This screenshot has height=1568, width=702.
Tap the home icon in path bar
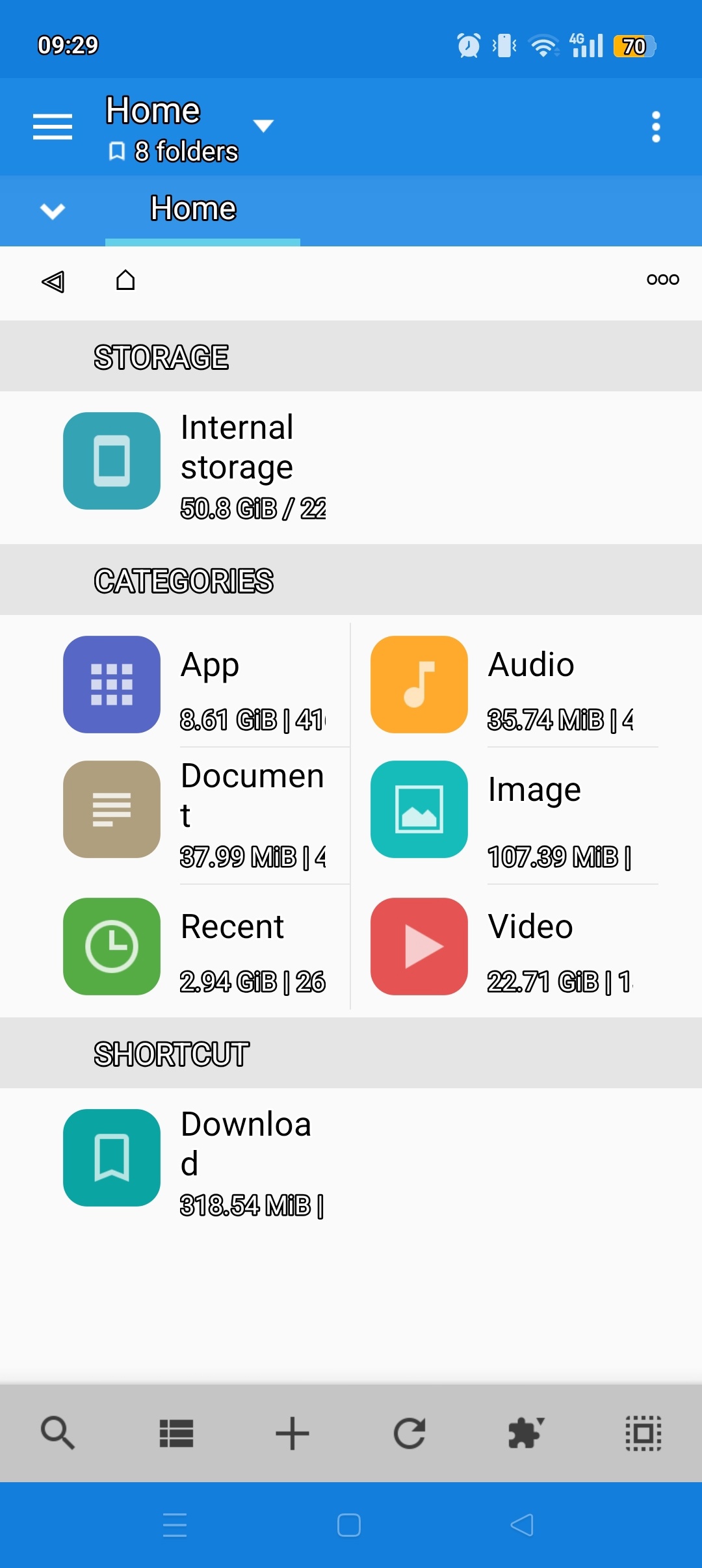[125, 280]
